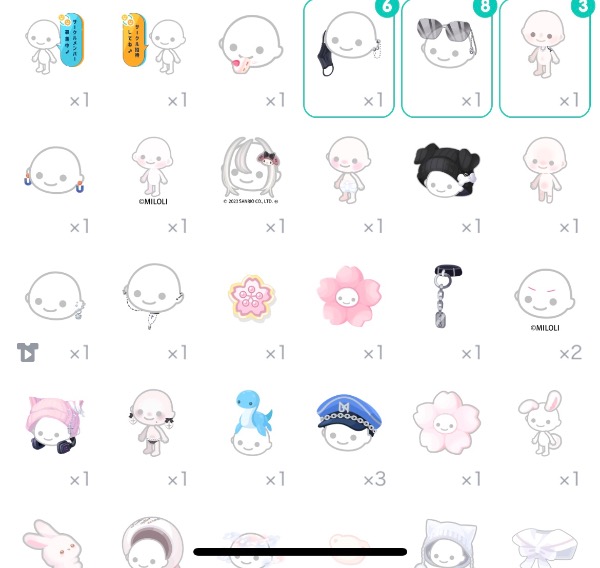
Task: Choose the blue dinosaur hat item
Action: (x=250, y=422)
